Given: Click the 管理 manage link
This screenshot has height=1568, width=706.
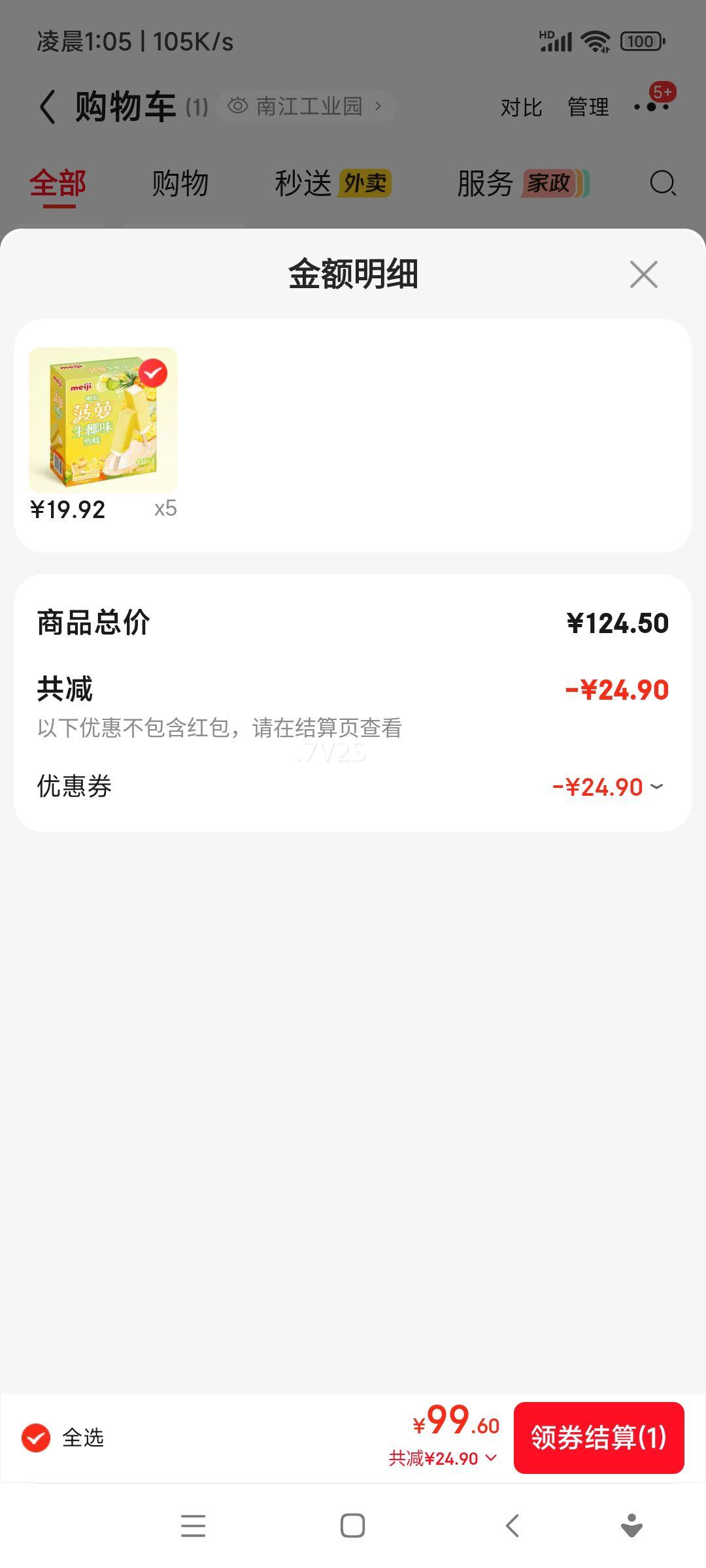Looking at the screenshot, I should [587, 106].
